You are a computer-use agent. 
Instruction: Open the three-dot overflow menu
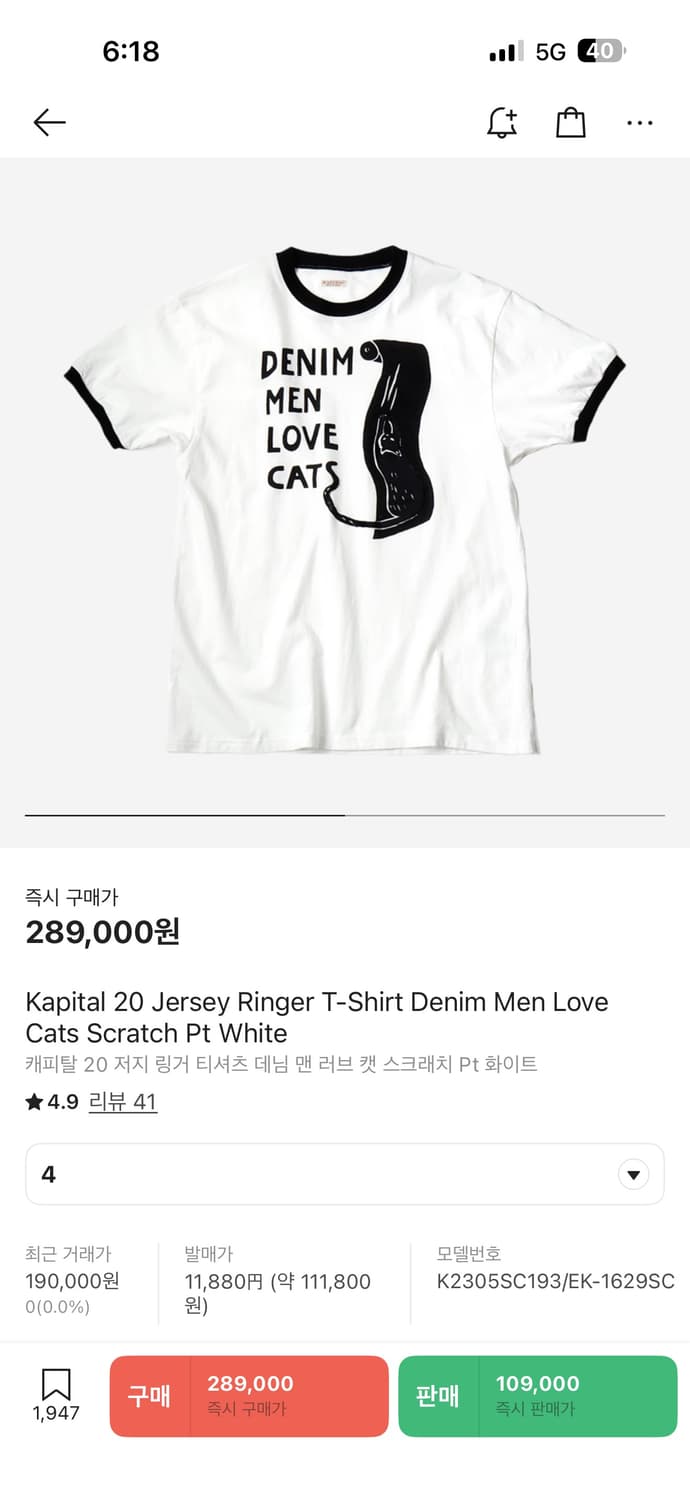pyautogui.click(x=639, y=123)
